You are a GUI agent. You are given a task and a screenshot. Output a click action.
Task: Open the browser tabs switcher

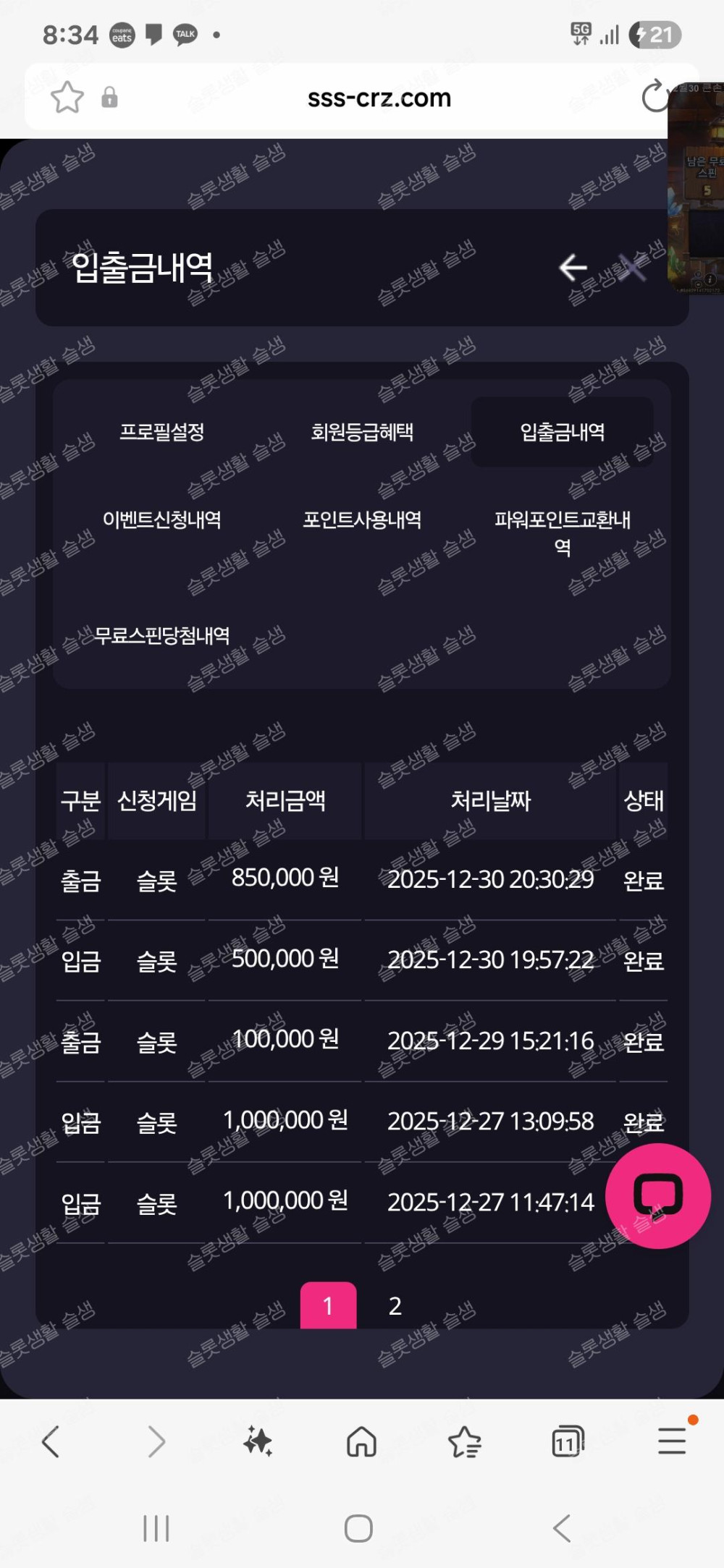click(x=567, y=1442)
